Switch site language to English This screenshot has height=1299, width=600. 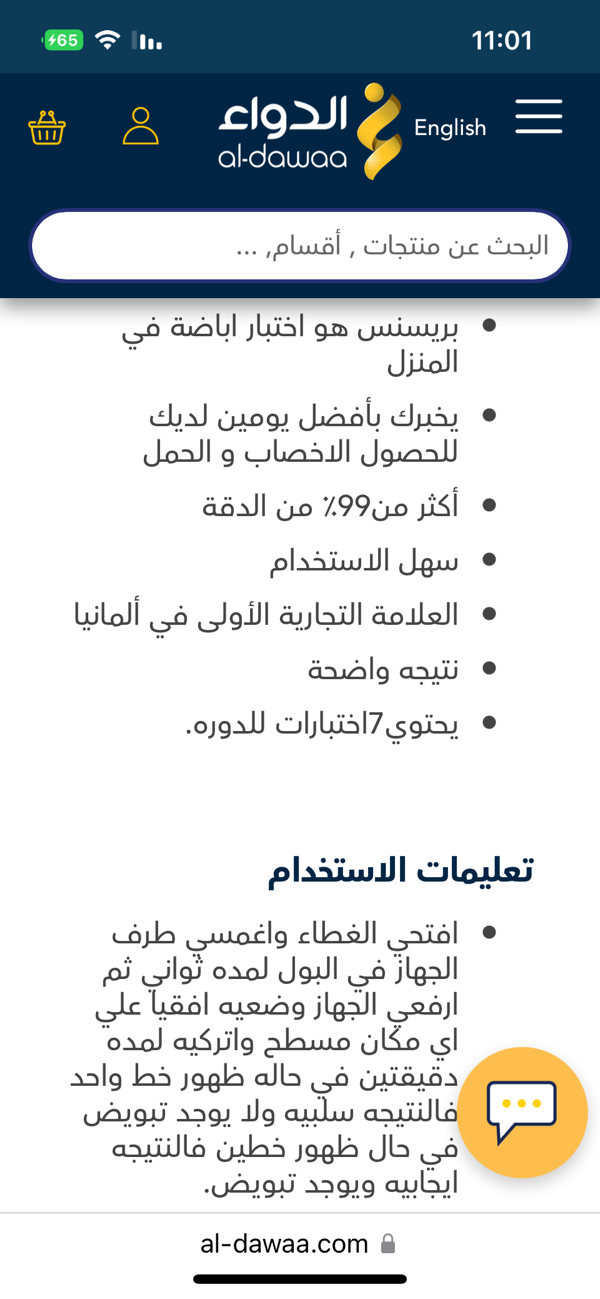pyautogui.click(x=450, y=128)
